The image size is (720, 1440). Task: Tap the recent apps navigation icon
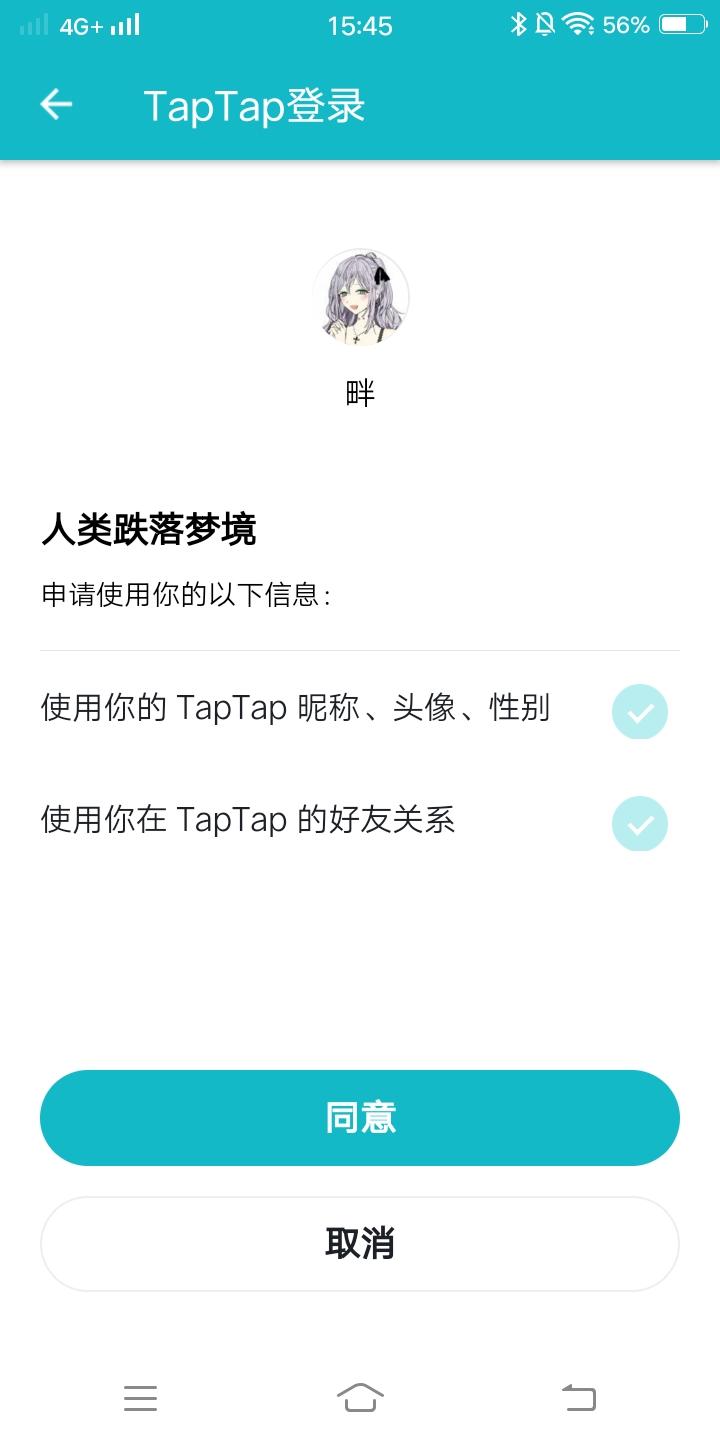pyautogui.click(x=141, y=1398)
